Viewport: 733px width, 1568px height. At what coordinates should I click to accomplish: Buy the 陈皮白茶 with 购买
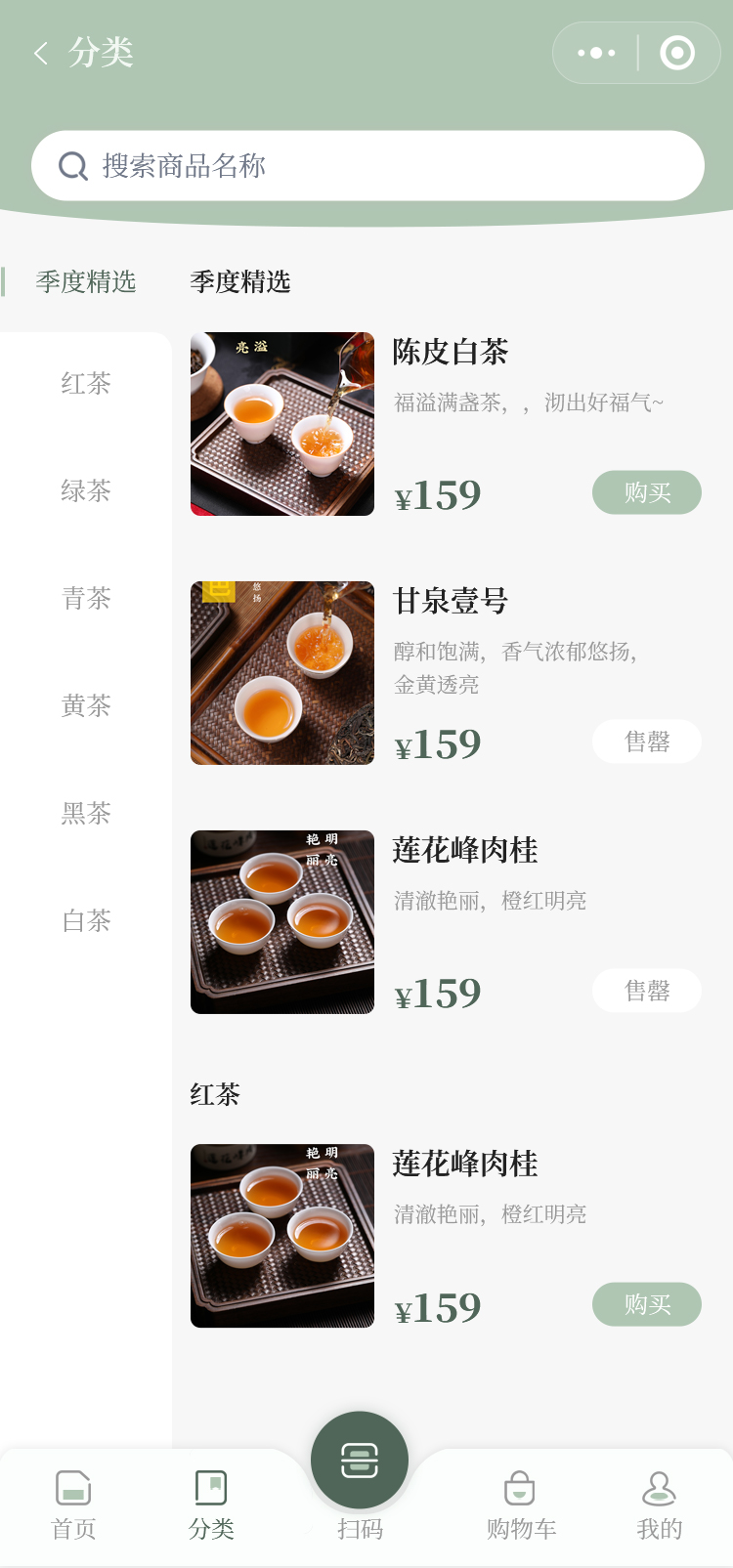tap(646, 492)
